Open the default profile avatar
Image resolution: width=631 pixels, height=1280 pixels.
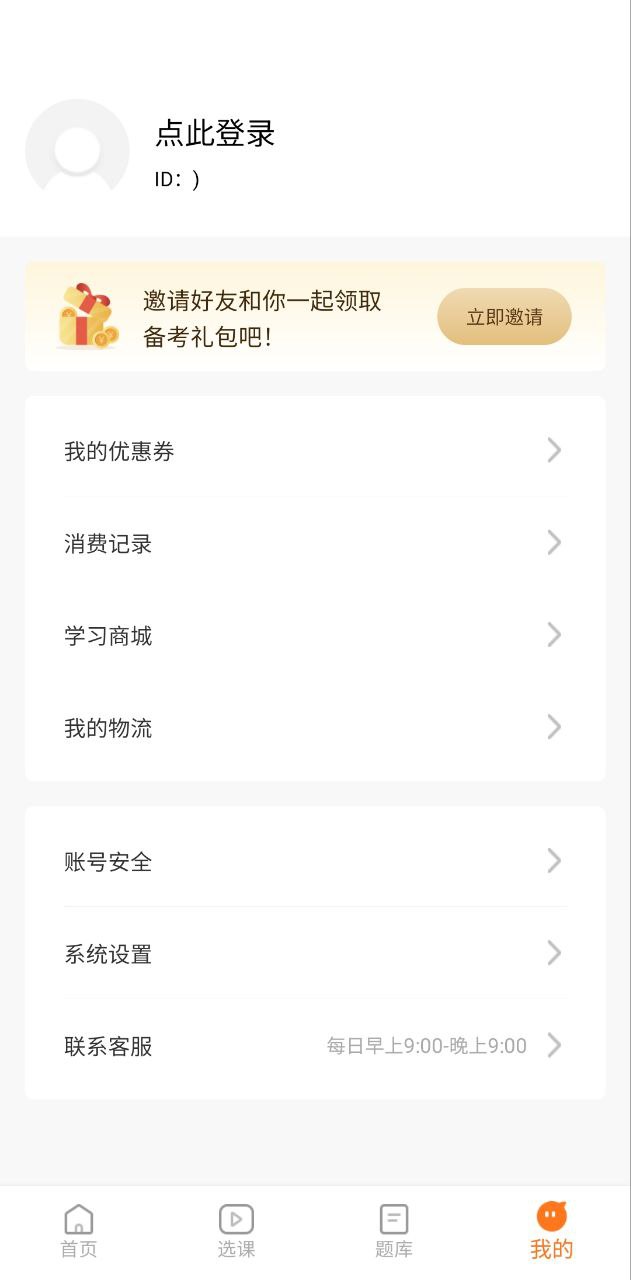coord(77,151)
